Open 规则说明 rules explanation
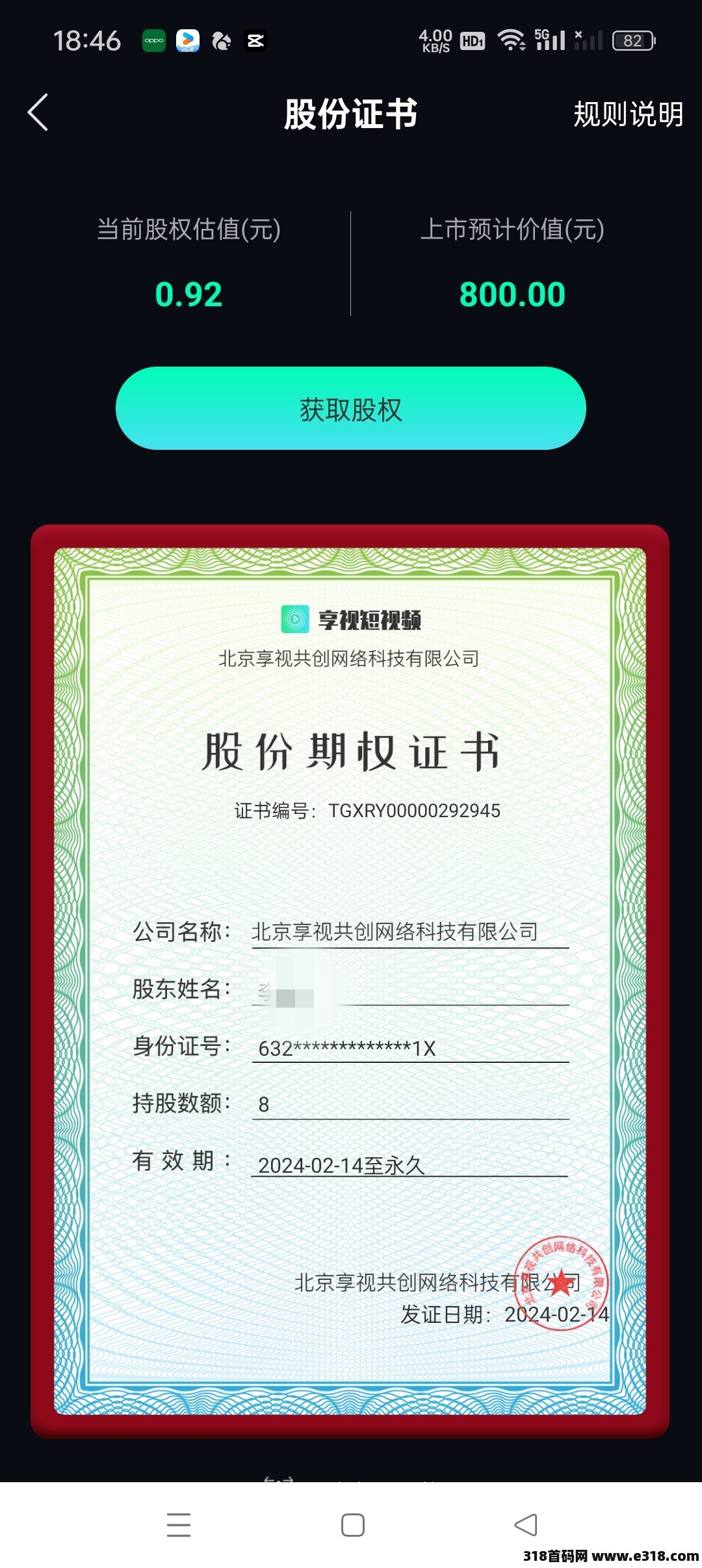Screen dimensions: 702x1568 pyautogui.click(x=628, y=114)
